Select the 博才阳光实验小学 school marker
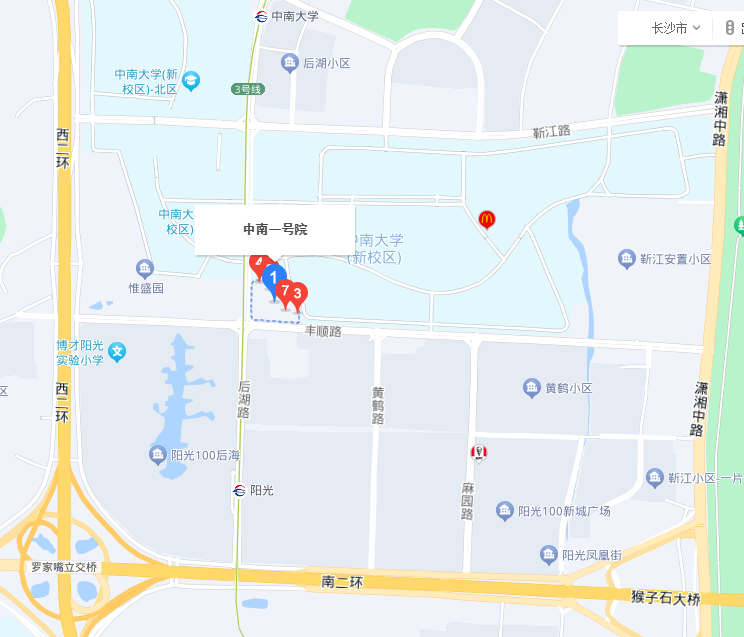Image resolution: width=744 pixels, height=637 pixels. pyautogui.click(x=118, y=352)
